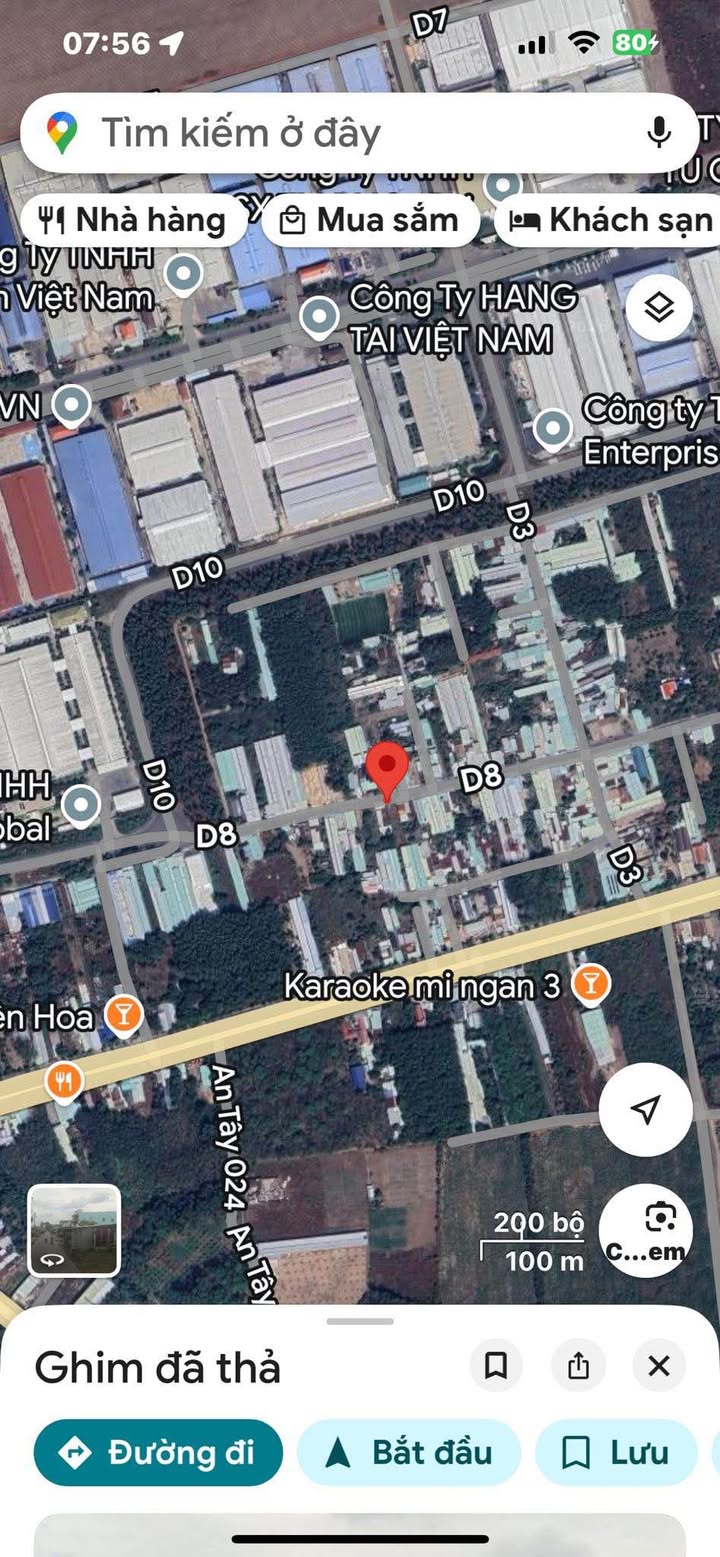Open the camera lens button

[646, 1231]
